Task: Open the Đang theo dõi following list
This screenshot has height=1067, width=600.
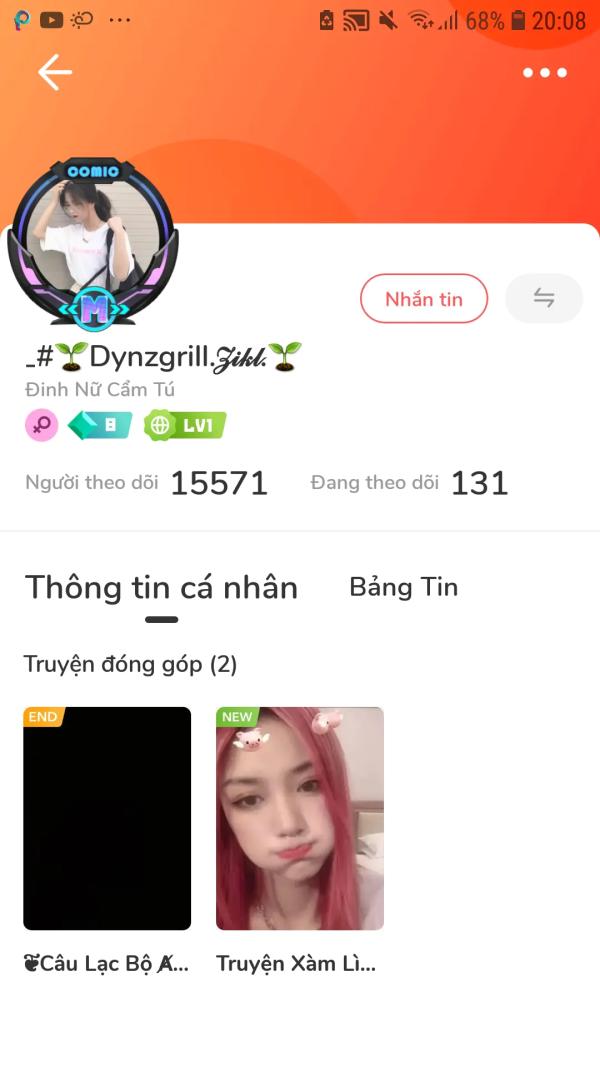Action: 409,483
